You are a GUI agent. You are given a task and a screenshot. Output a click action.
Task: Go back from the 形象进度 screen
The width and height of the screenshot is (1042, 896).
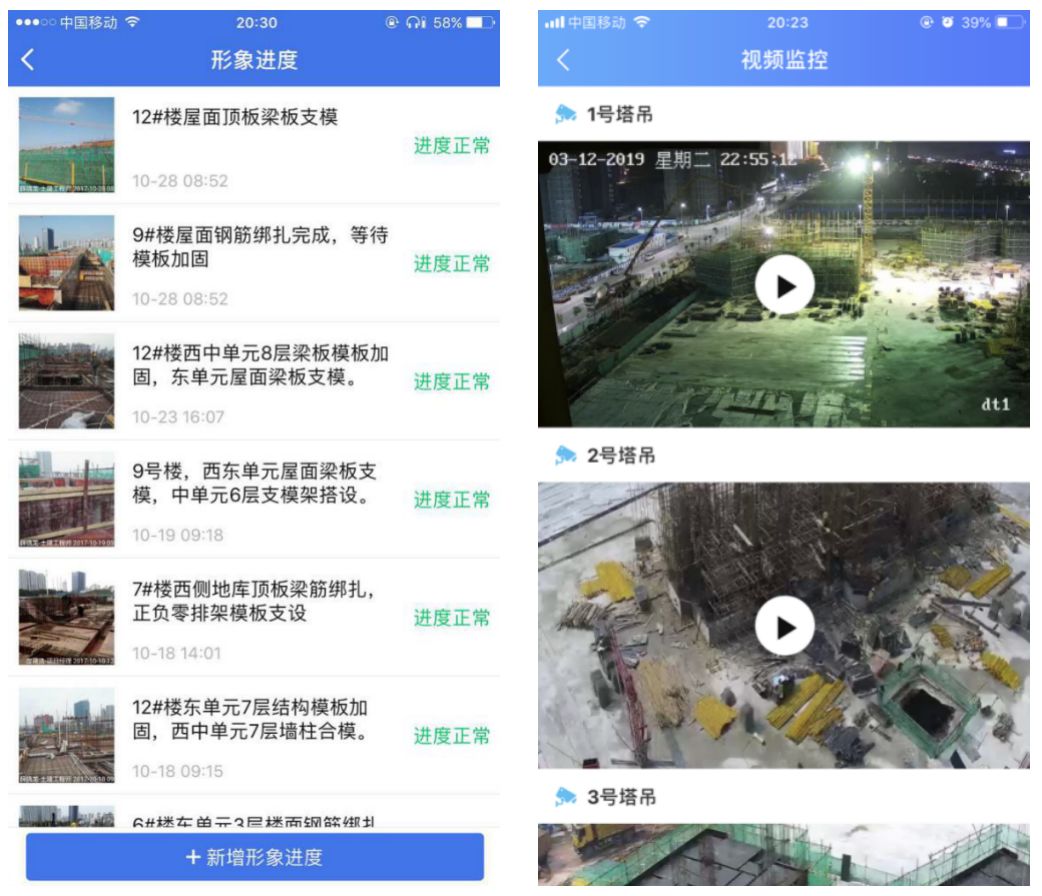(x=28, y=60)
